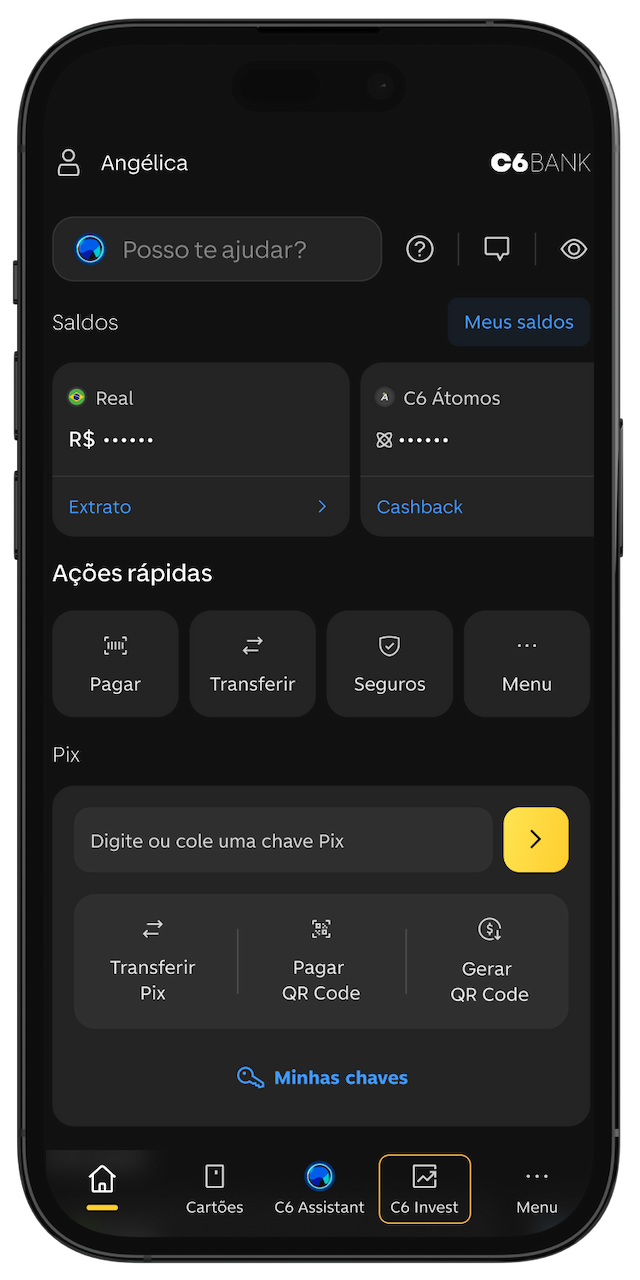
Task: Choose the Transferir quick action
Action: [x=252, y=664]
